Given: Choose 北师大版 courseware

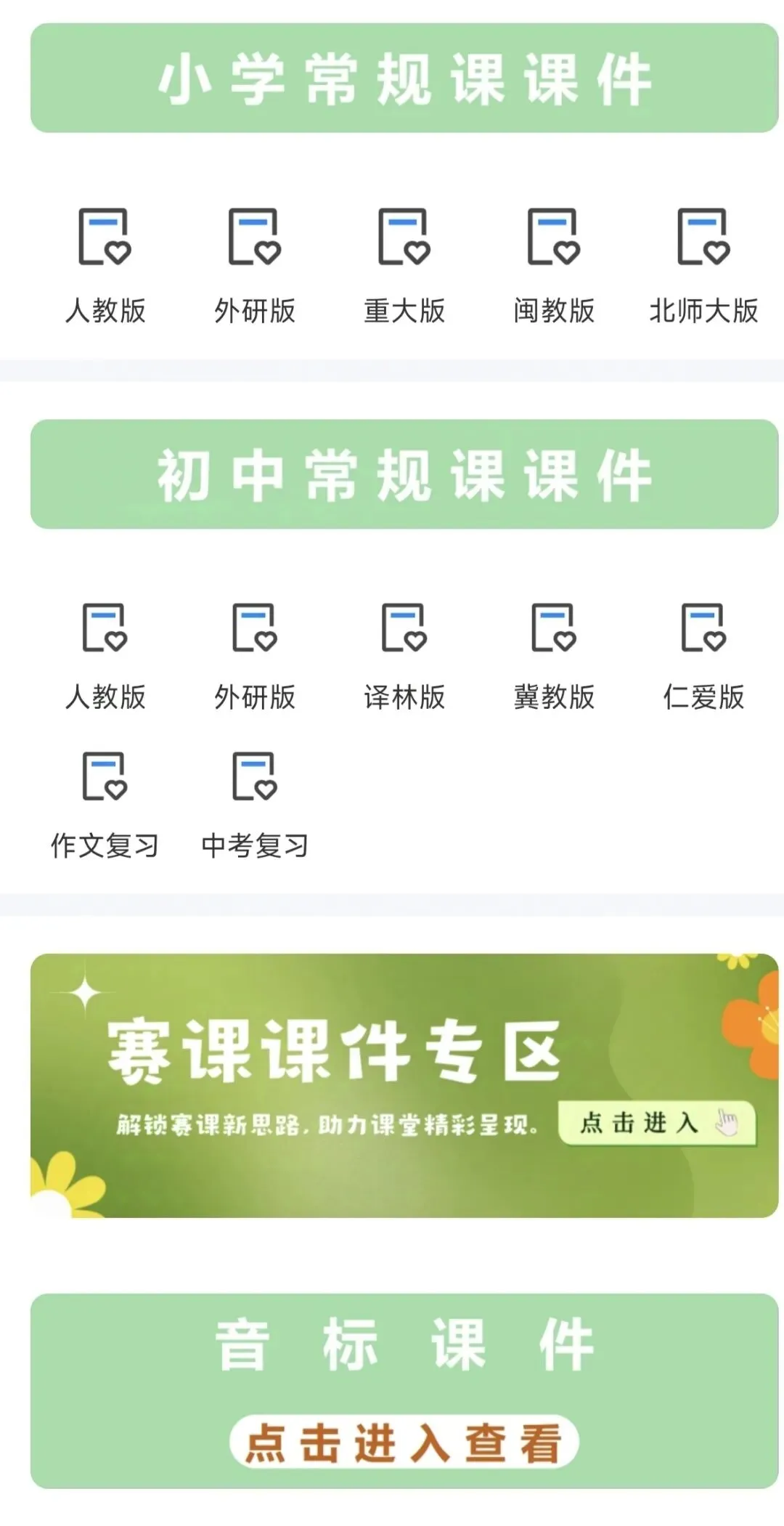Looking at the screenshot, I should coord(703,266).
